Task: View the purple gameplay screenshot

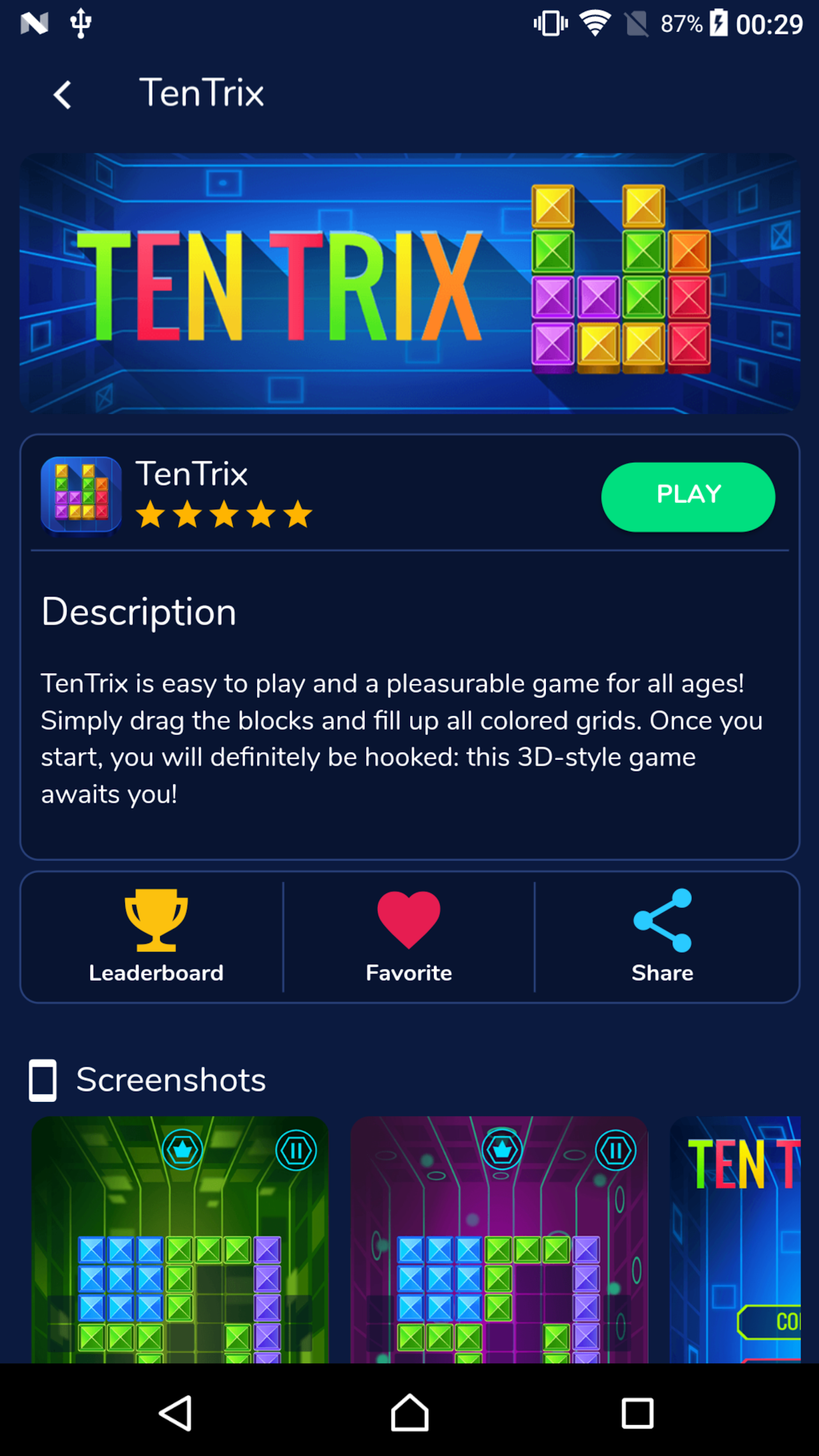Action: click(499, 1240)
